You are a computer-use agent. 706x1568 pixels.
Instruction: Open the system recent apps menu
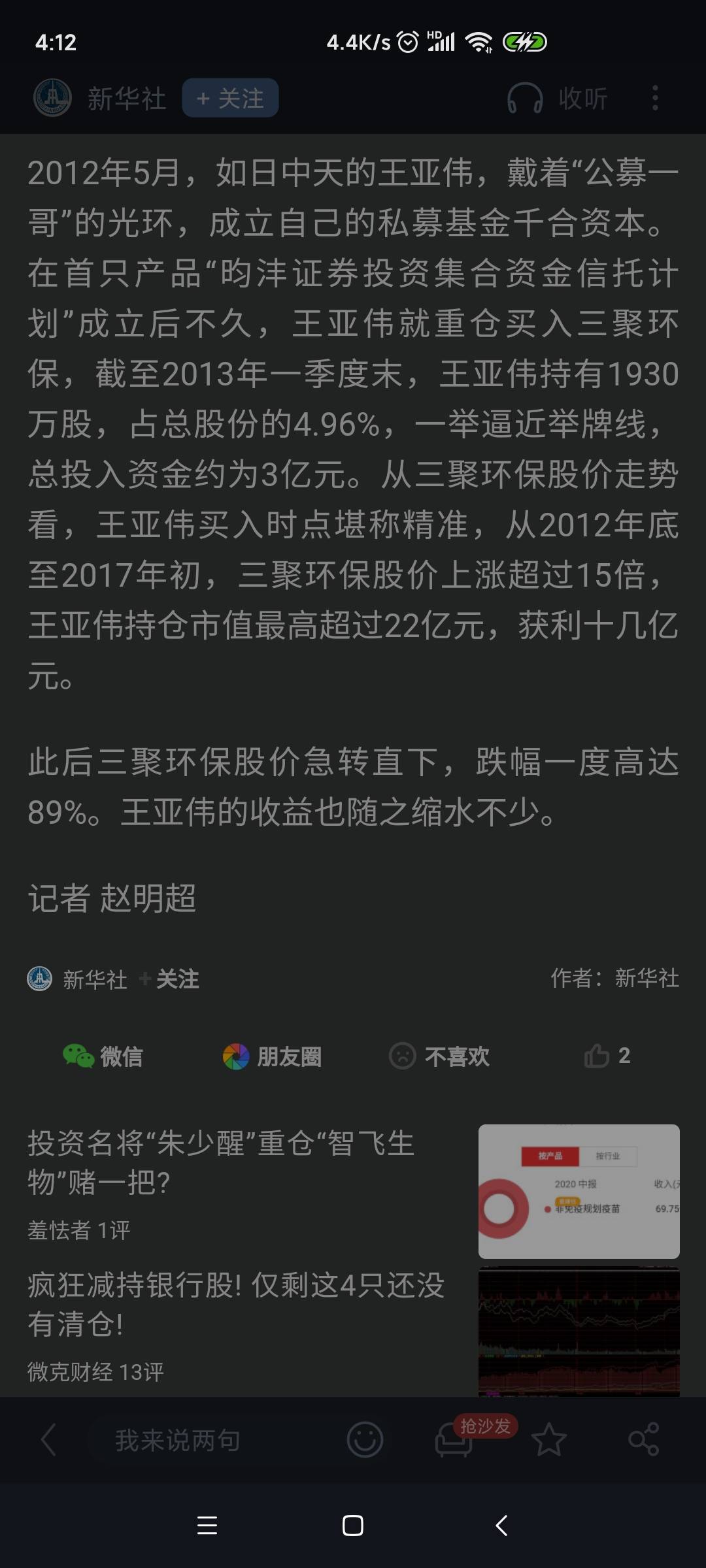tap(207, 1526)
